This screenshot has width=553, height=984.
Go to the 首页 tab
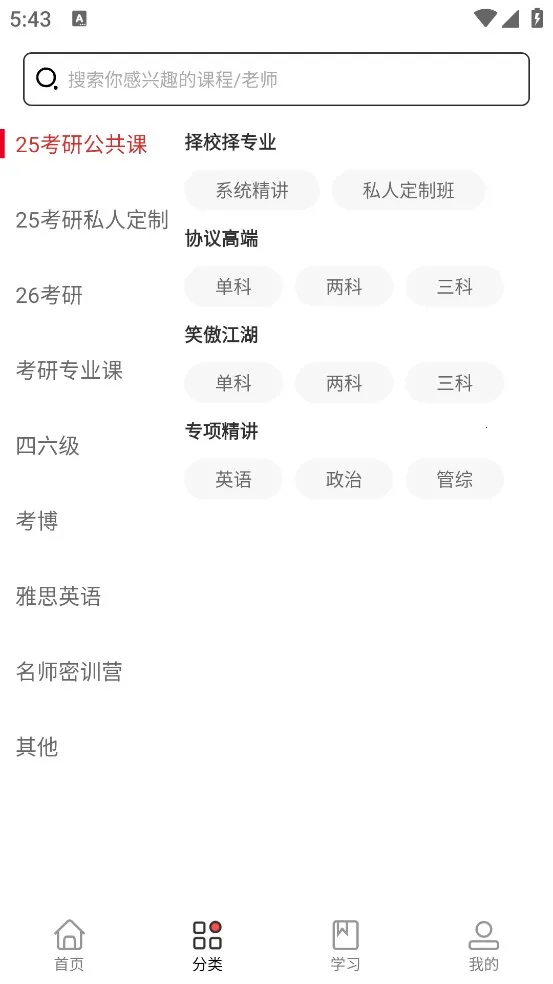69,945
